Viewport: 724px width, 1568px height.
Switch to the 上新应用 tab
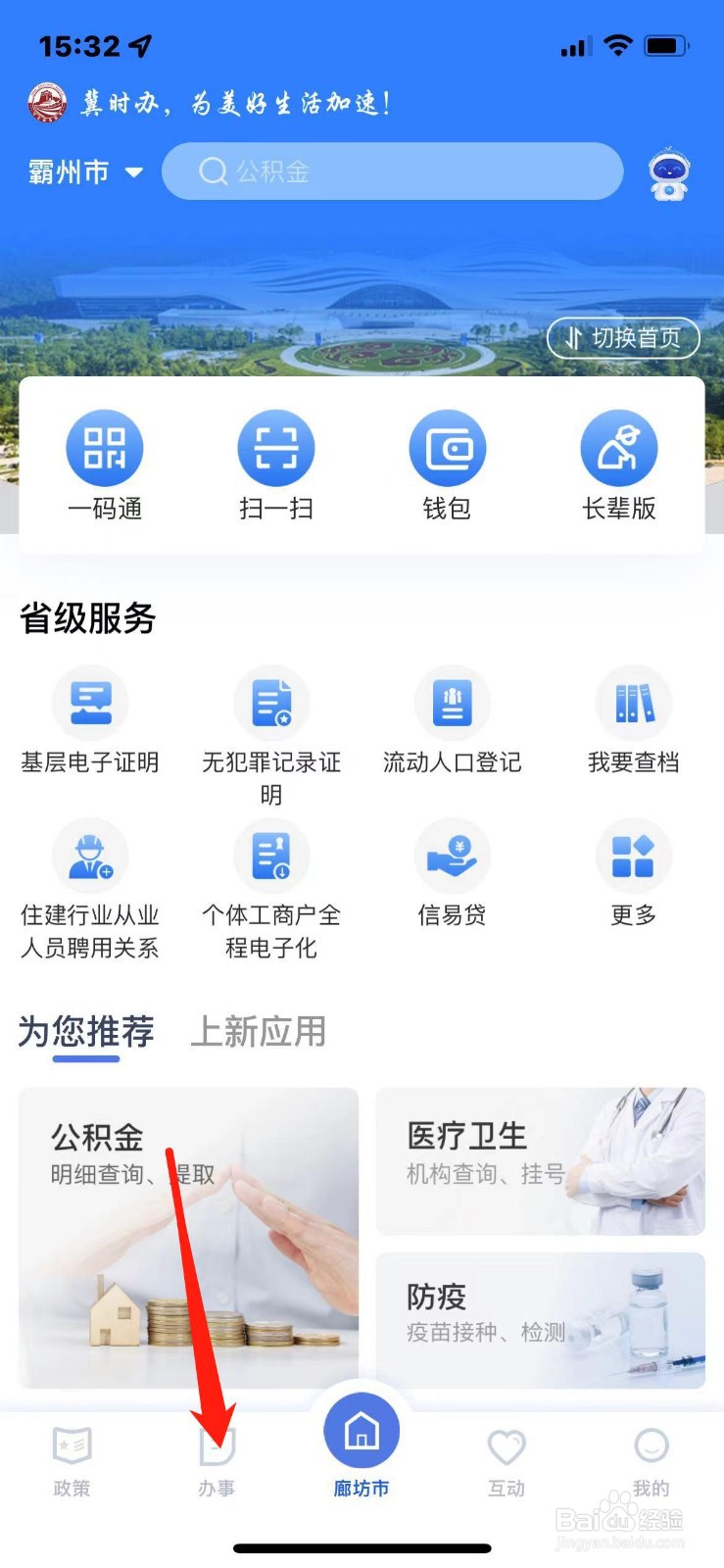click(258, 1031)
